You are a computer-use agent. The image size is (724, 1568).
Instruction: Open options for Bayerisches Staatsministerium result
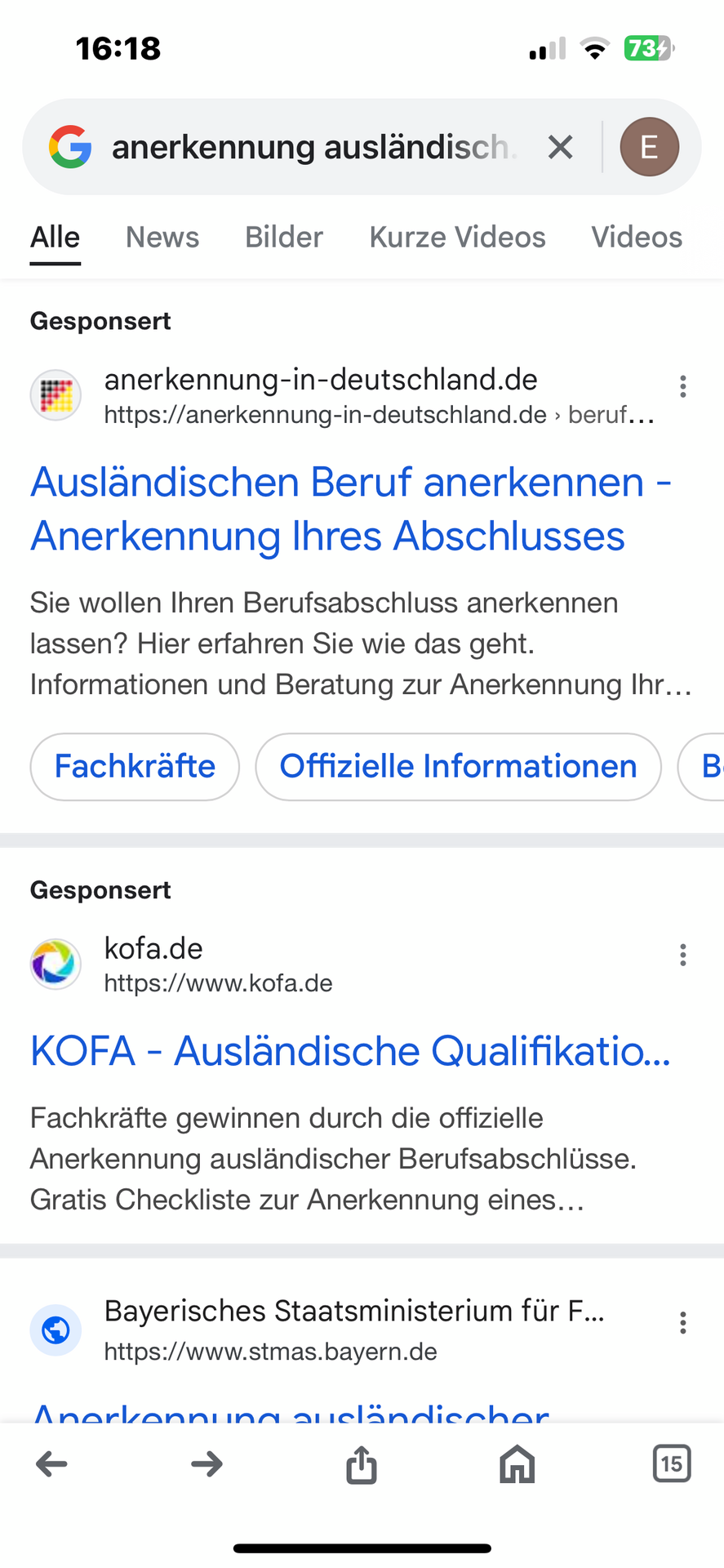[x=683, y=1323]
